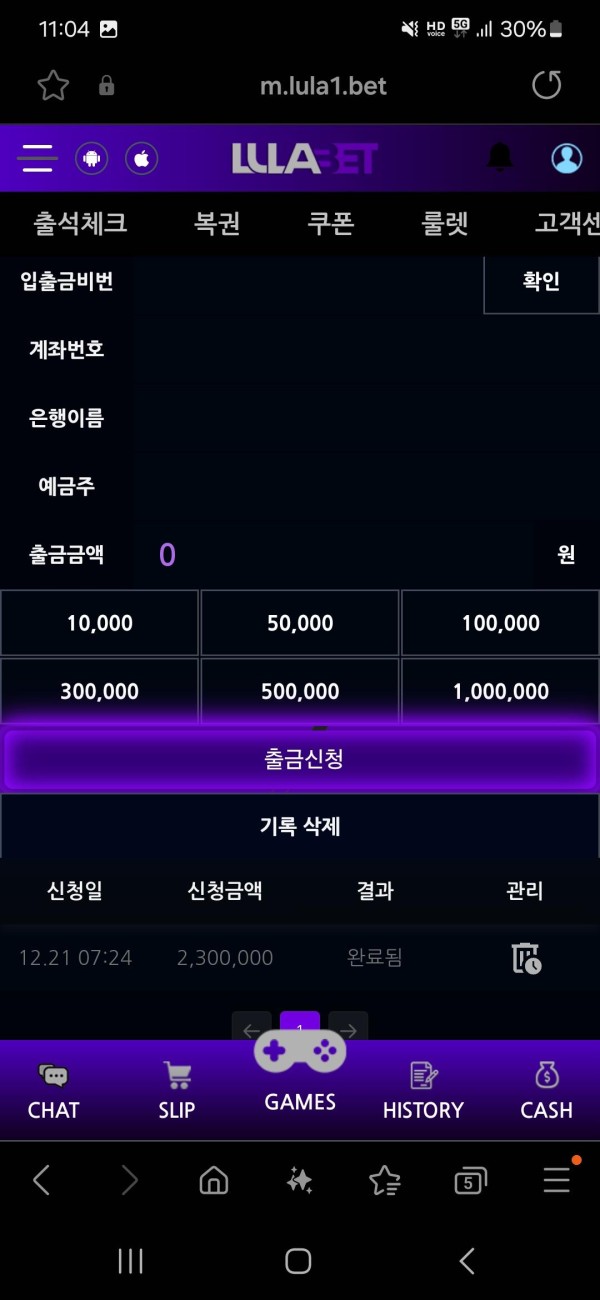
Task: Tap the 확인 button
Action: [x=541, y=282]
